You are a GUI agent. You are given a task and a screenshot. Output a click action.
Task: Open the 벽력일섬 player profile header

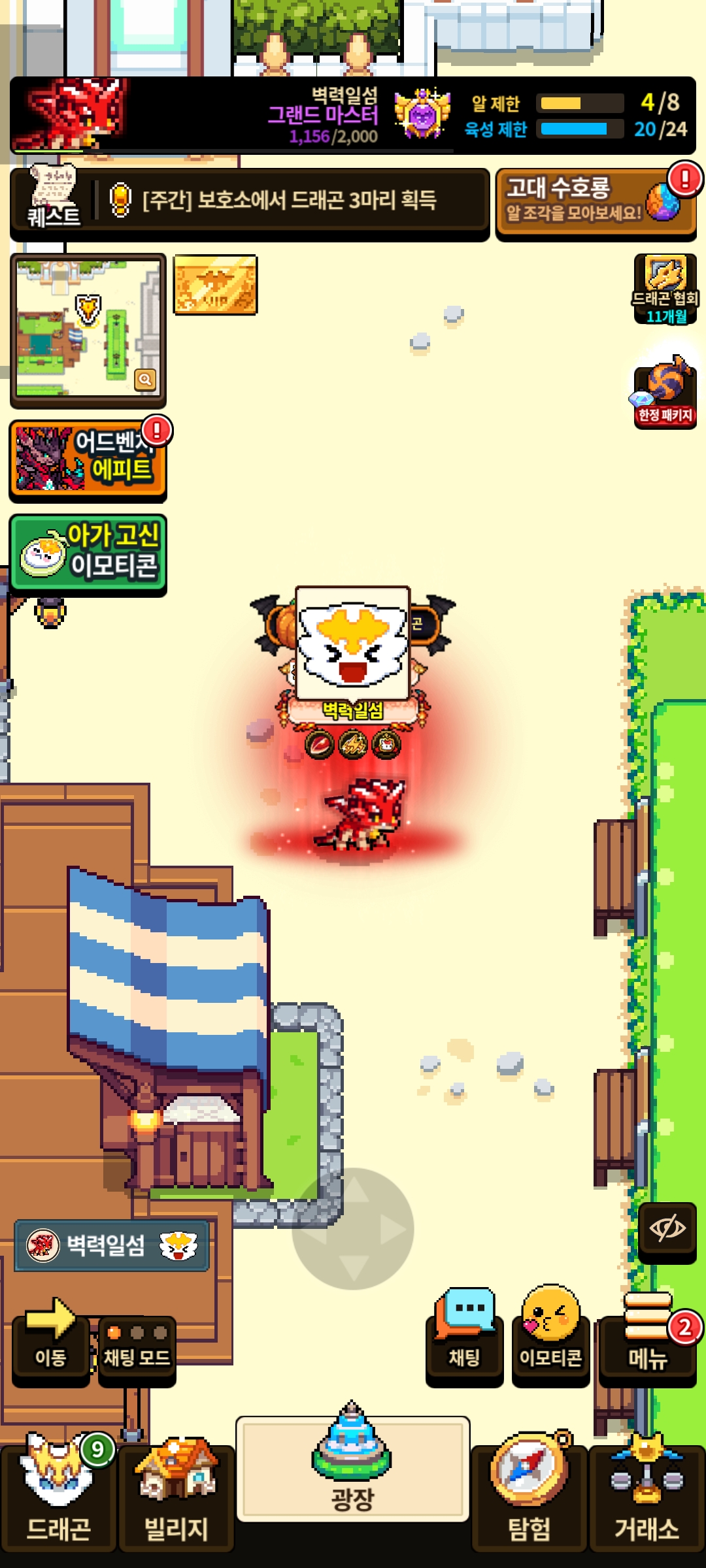[353, 115]
